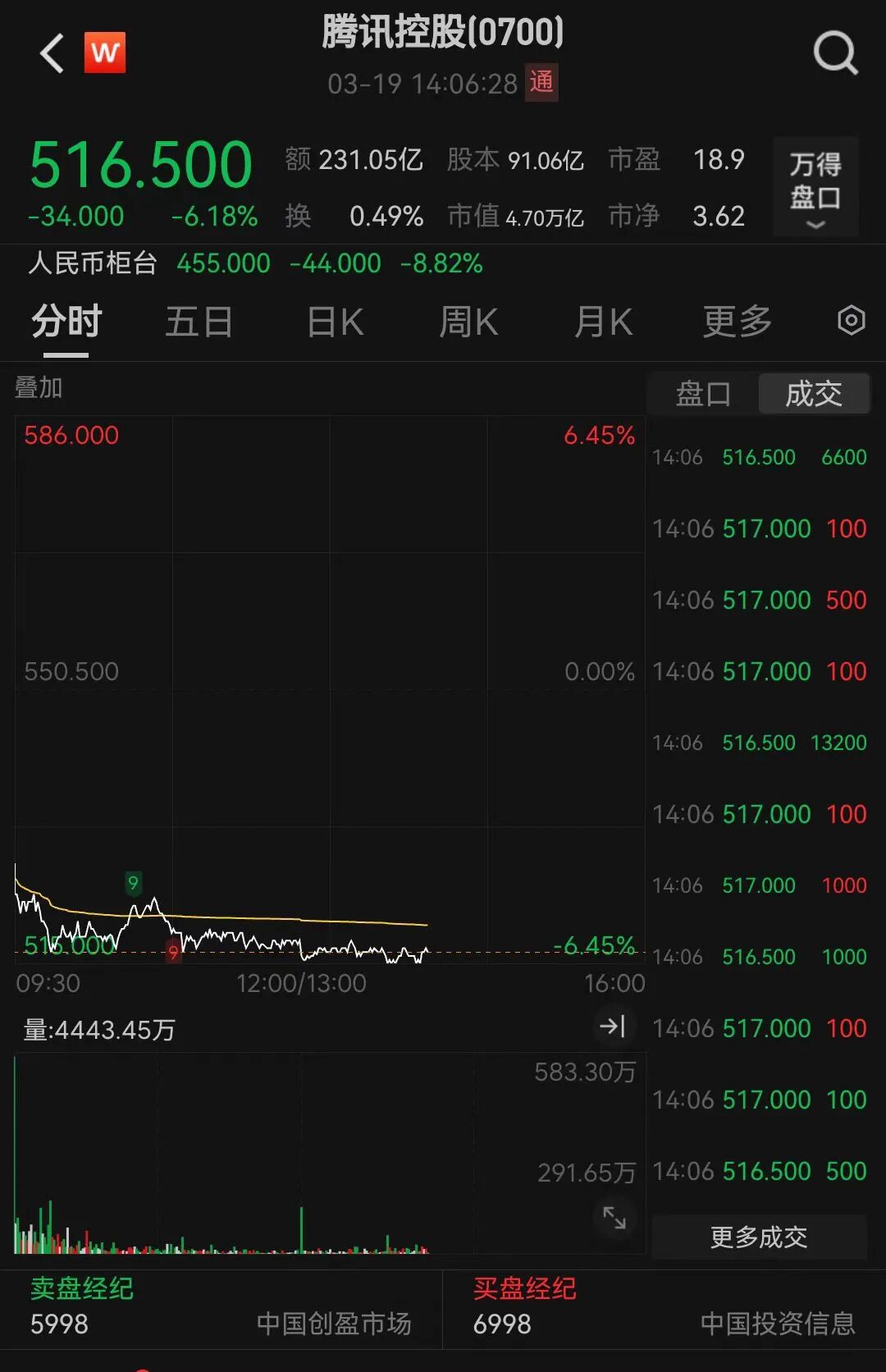Expand the 万得盘口 panel
886x1372 pixels.
tap(815, 188)
